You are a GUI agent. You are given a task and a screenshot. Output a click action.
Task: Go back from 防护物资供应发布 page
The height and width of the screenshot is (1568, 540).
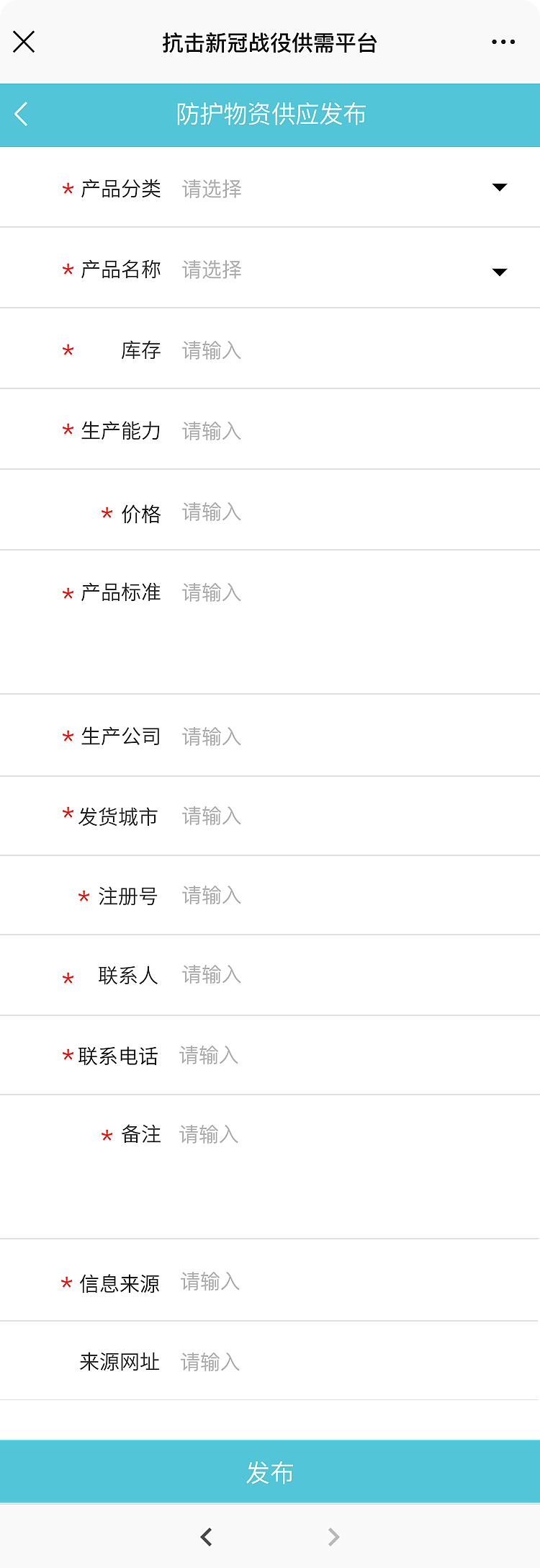pos(22,114)
